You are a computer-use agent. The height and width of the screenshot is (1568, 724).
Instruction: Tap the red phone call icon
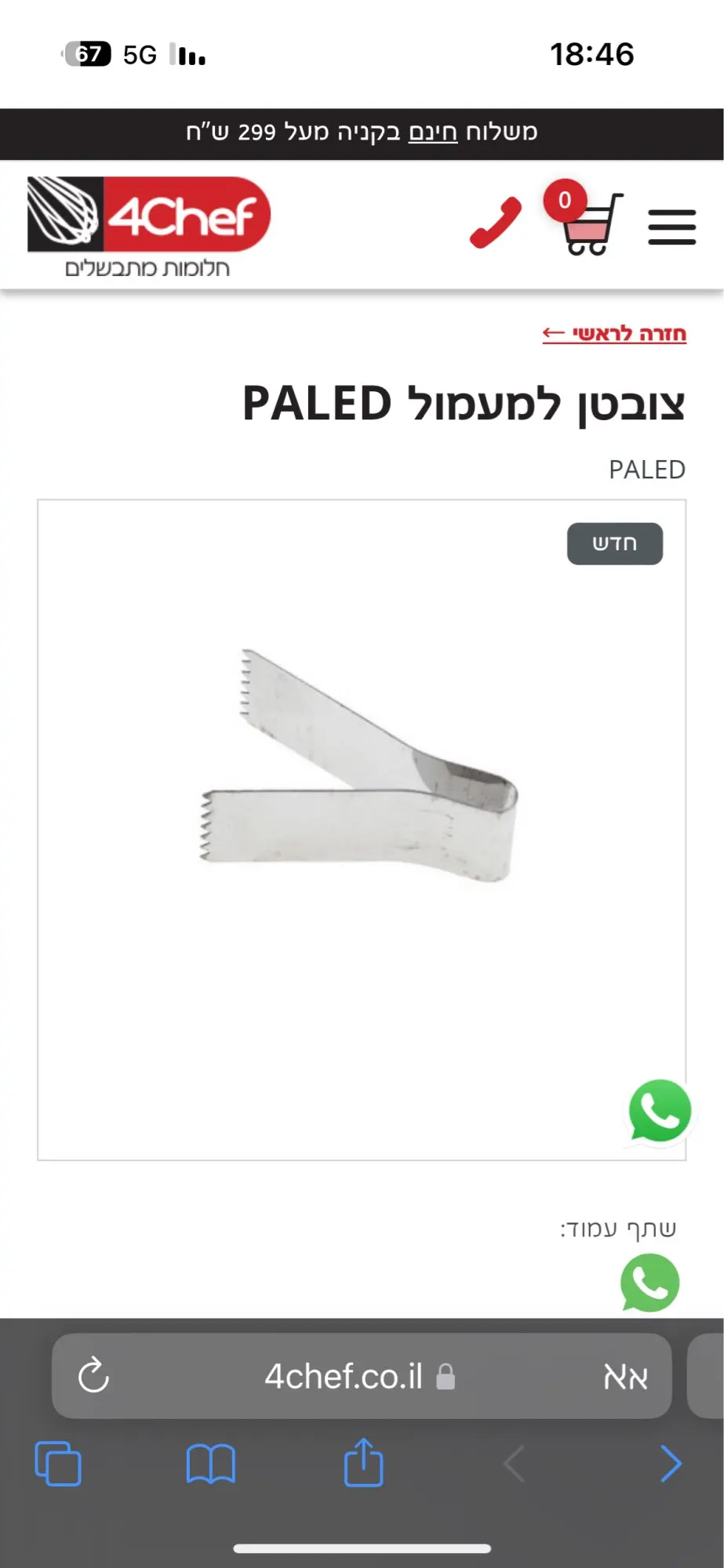point(496,223)
